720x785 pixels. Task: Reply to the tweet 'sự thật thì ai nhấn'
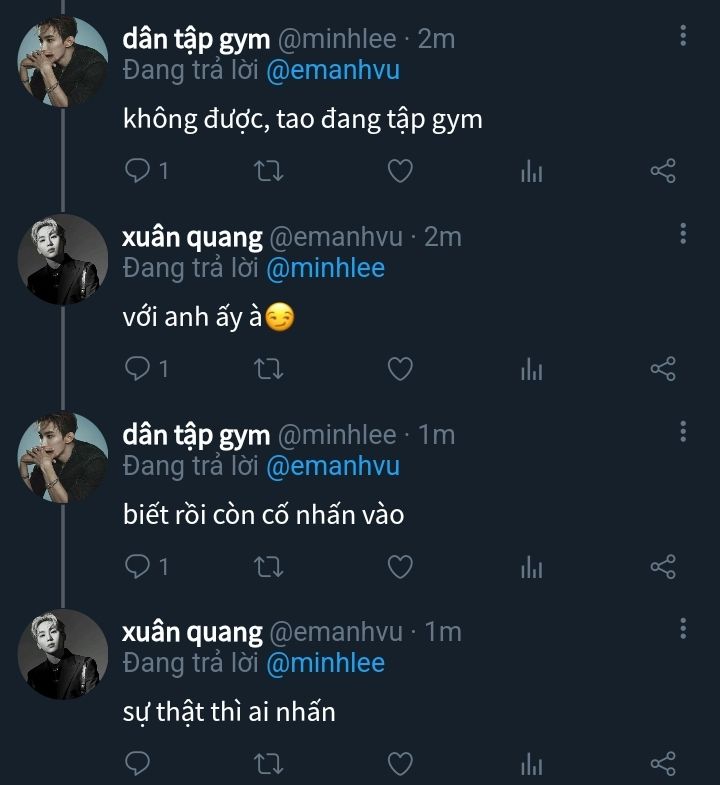[137, 765]
